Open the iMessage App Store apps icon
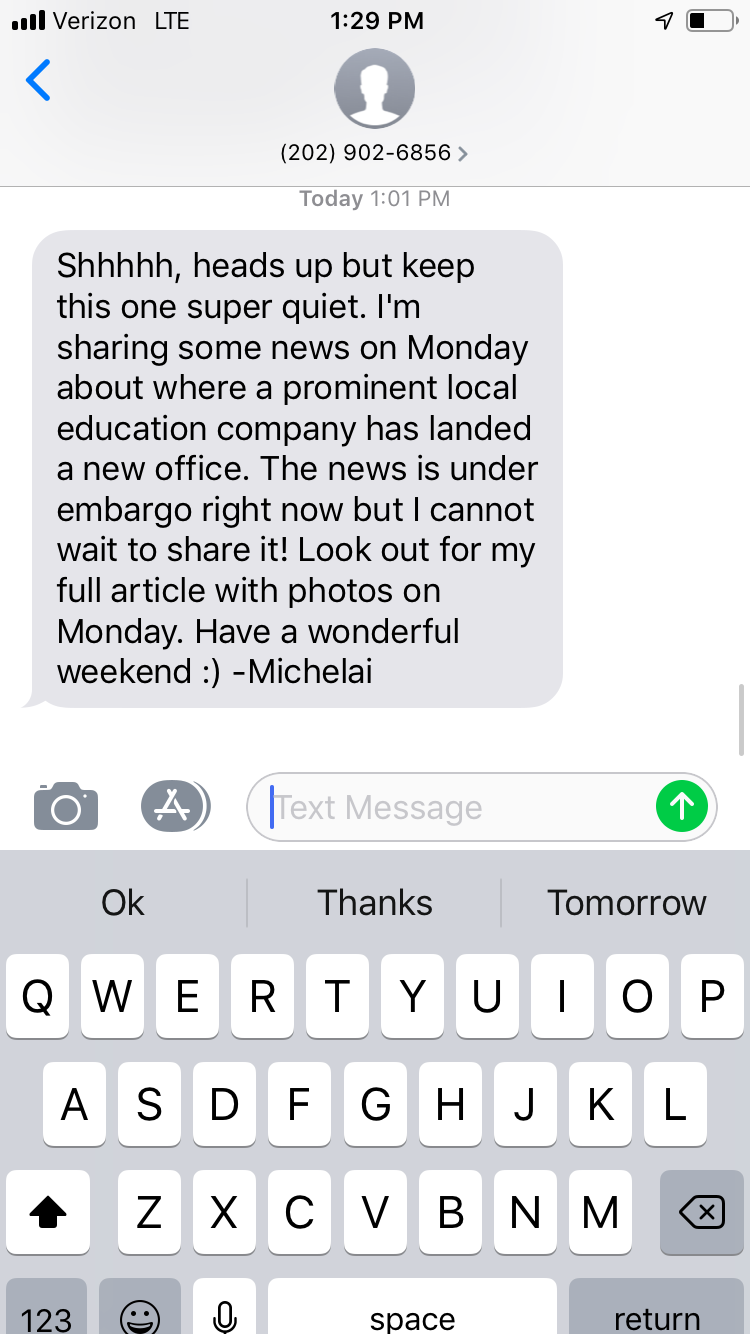The width and height of the screenshot is (750, 1334). click(x=175, y=806)
